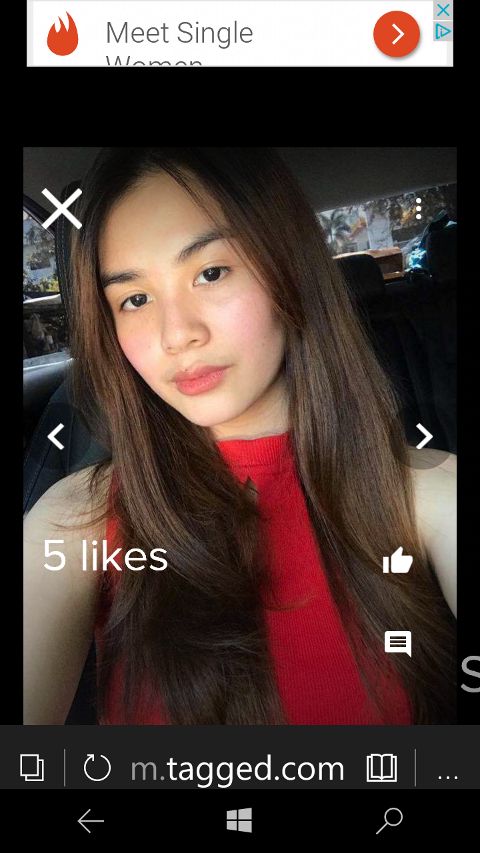Go to the previous photo
Viewport: 480px width, 853px height.
[x=56, y=436]
